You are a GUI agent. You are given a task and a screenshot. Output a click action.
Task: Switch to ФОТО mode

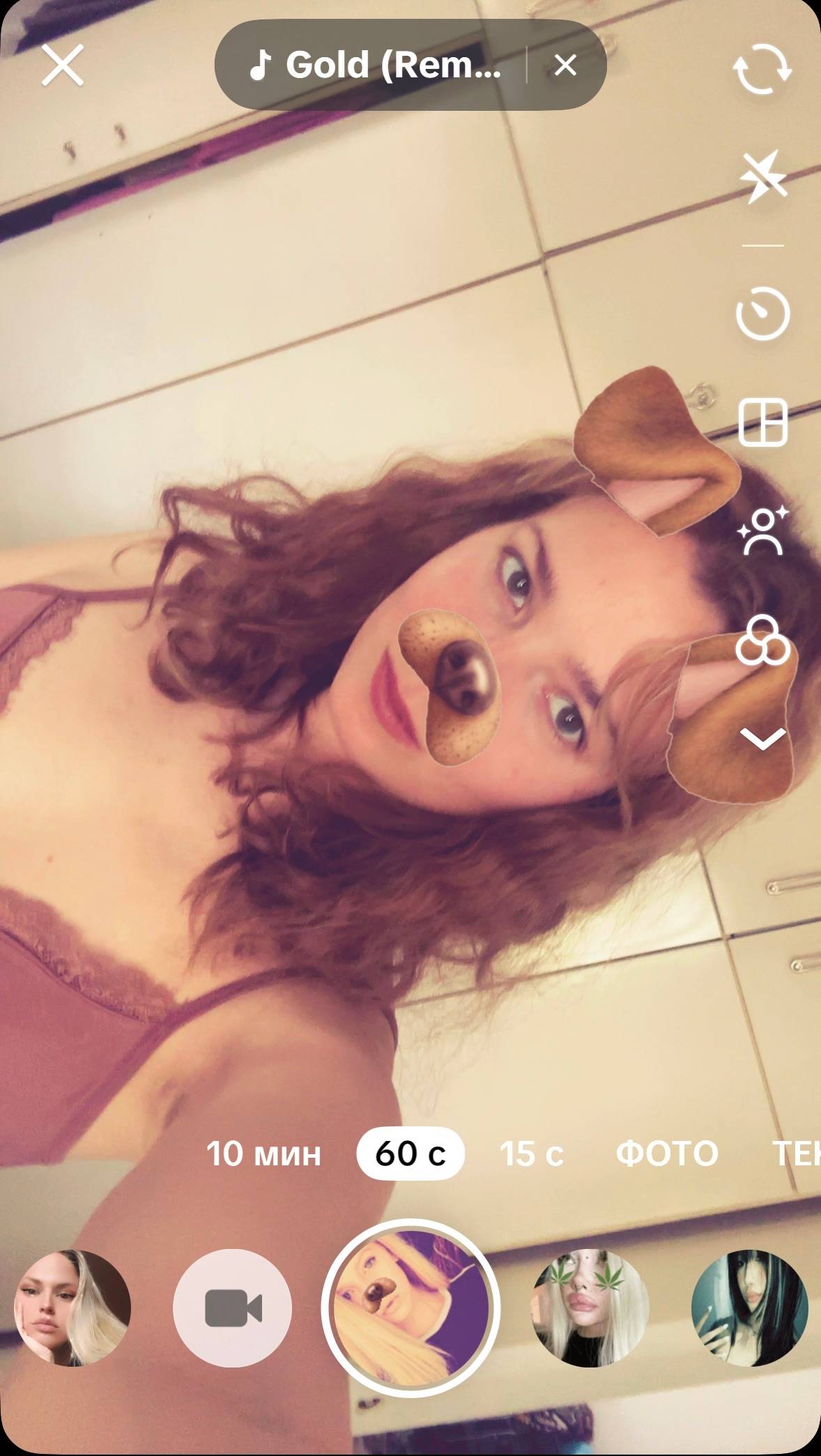[667, 1154]
